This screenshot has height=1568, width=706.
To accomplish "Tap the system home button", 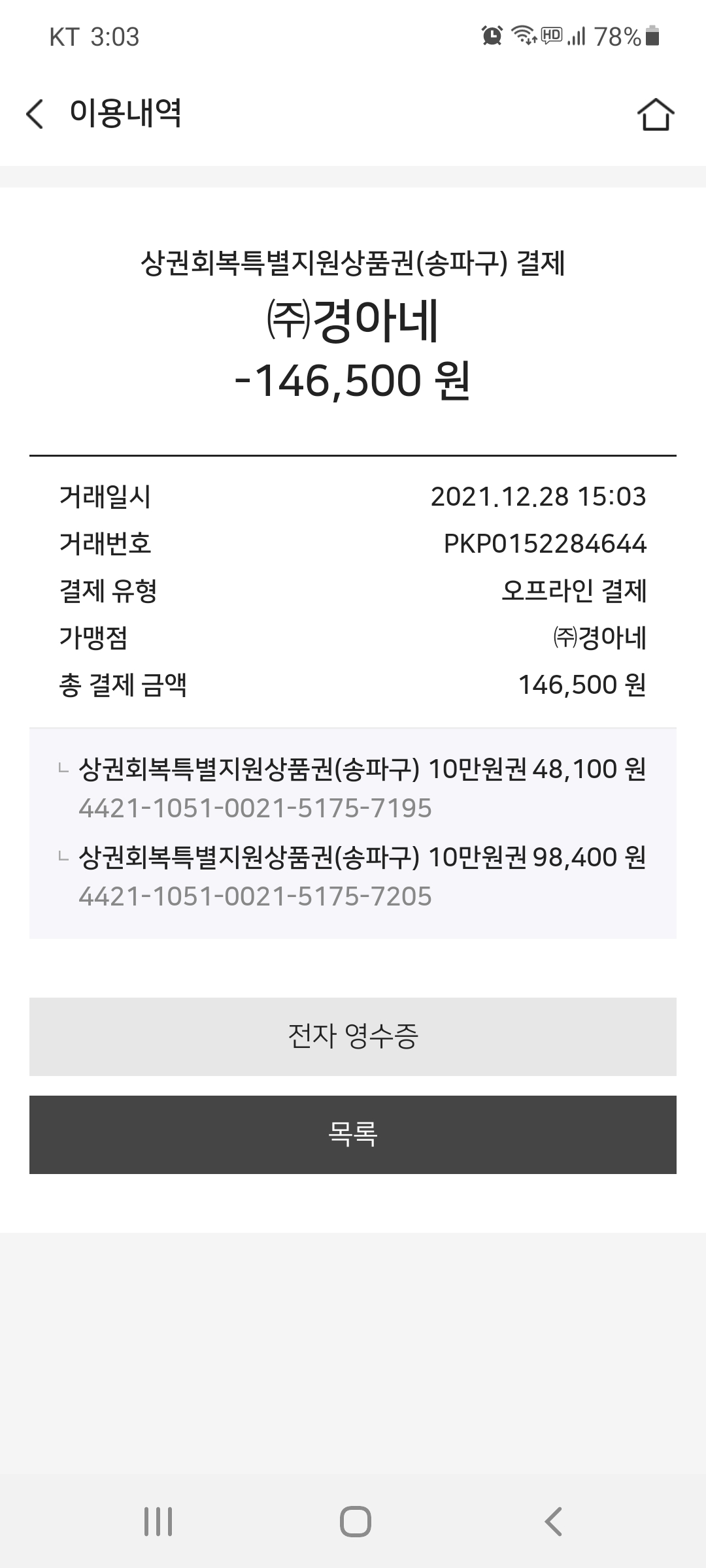I will 356,1522.
